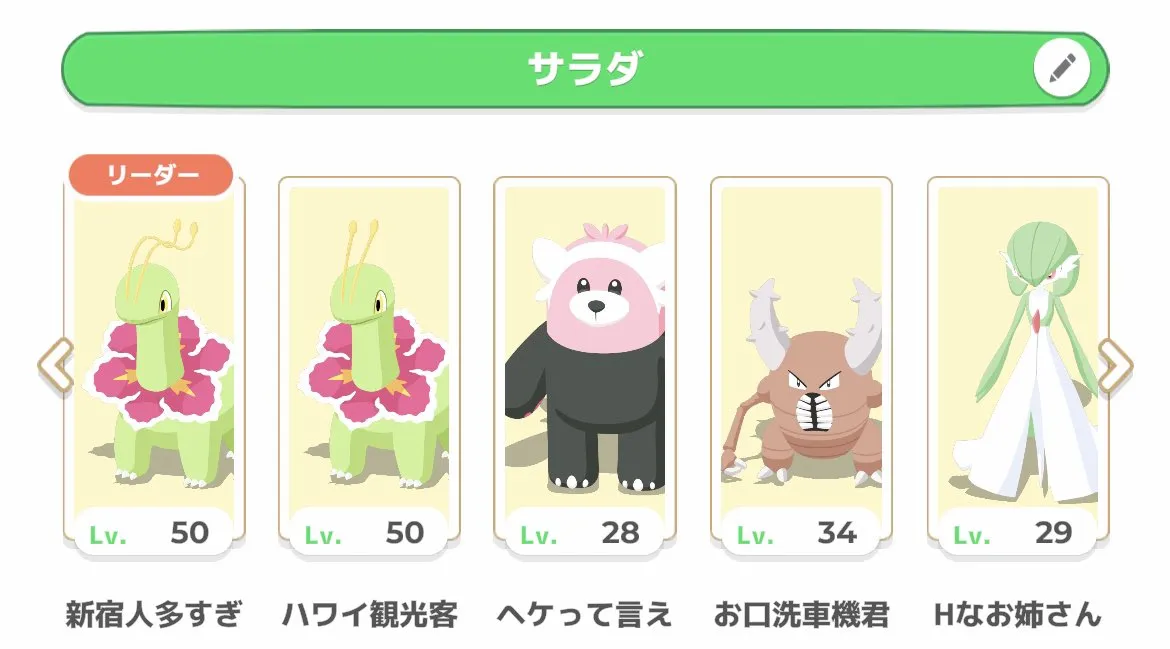Select the ハワイ観光客 Pokémon card
The width and height of the screenshot is (1170, 649).
[369, 370]
